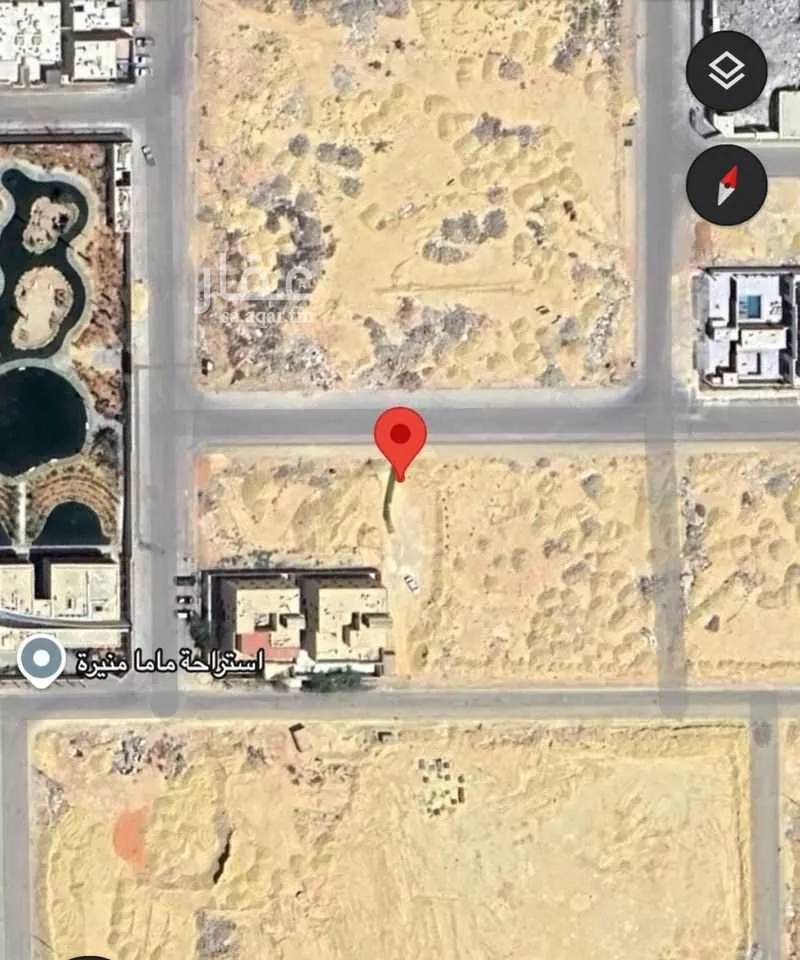This screenshot has width=800, height=960.
Task: Tap the compass to reset orientation
Action: (x=727, y=185)
